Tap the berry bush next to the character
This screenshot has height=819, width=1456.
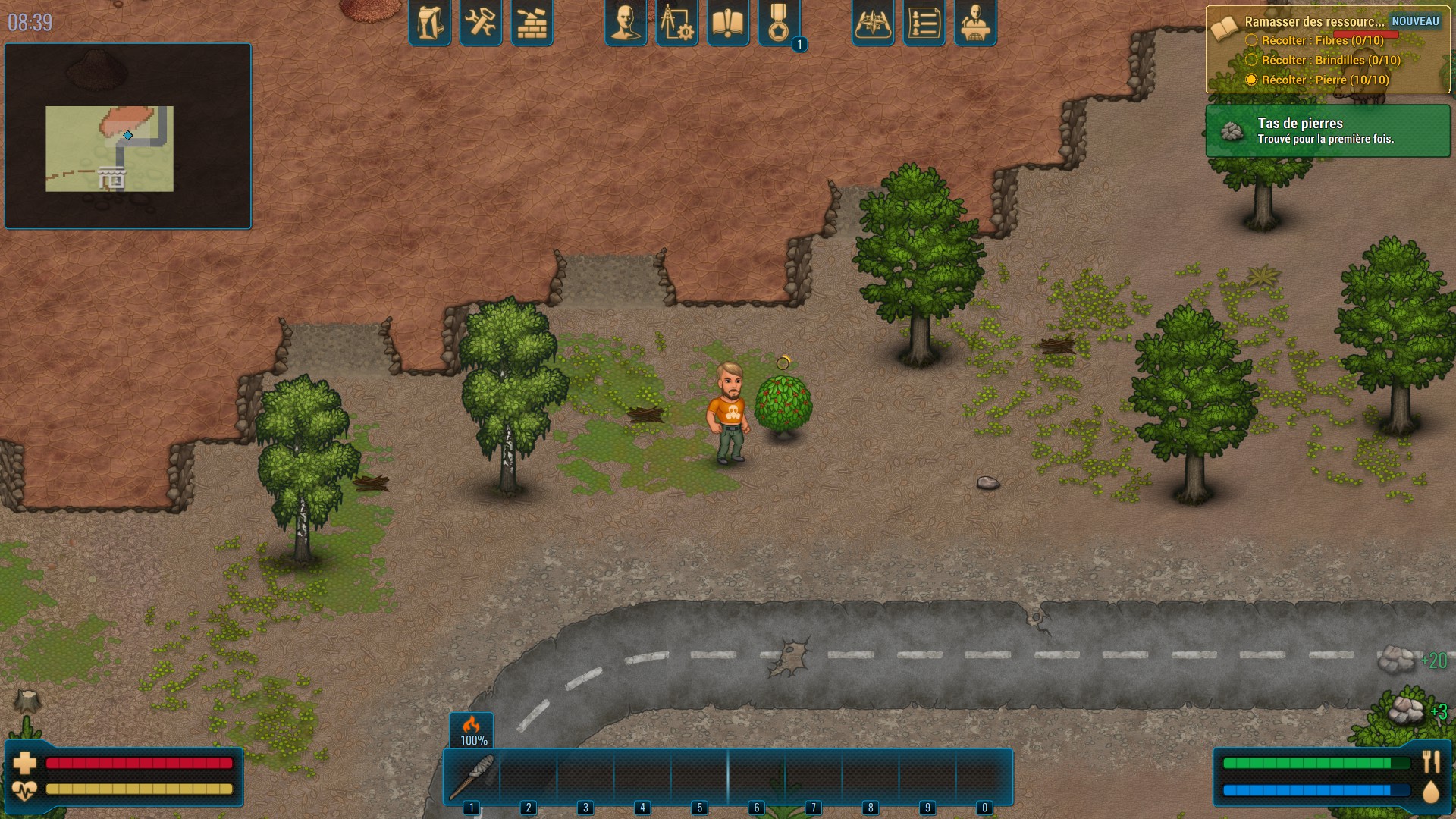tap(783, 404)
